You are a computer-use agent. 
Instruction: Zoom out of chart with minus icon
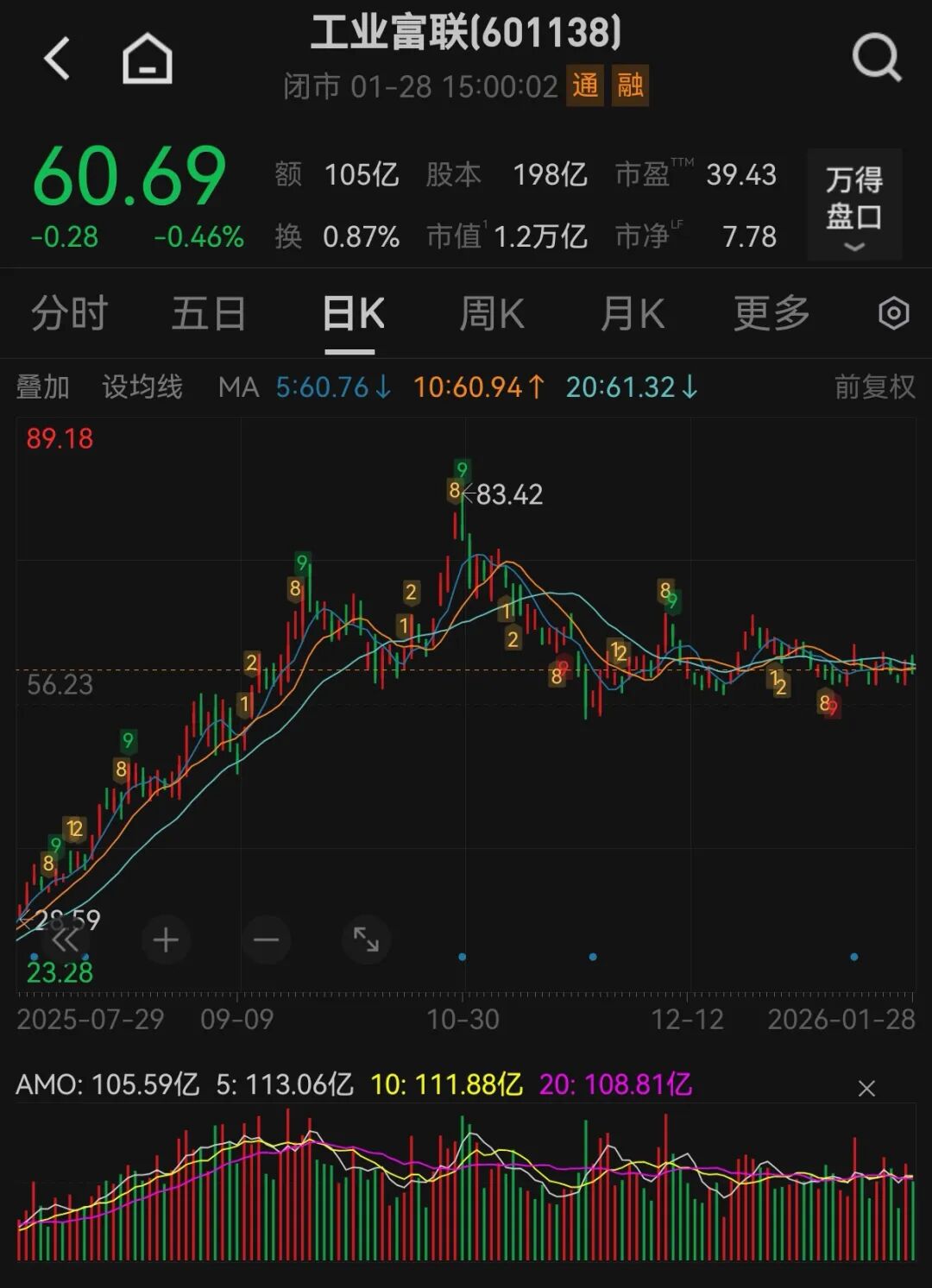[266, 939]
